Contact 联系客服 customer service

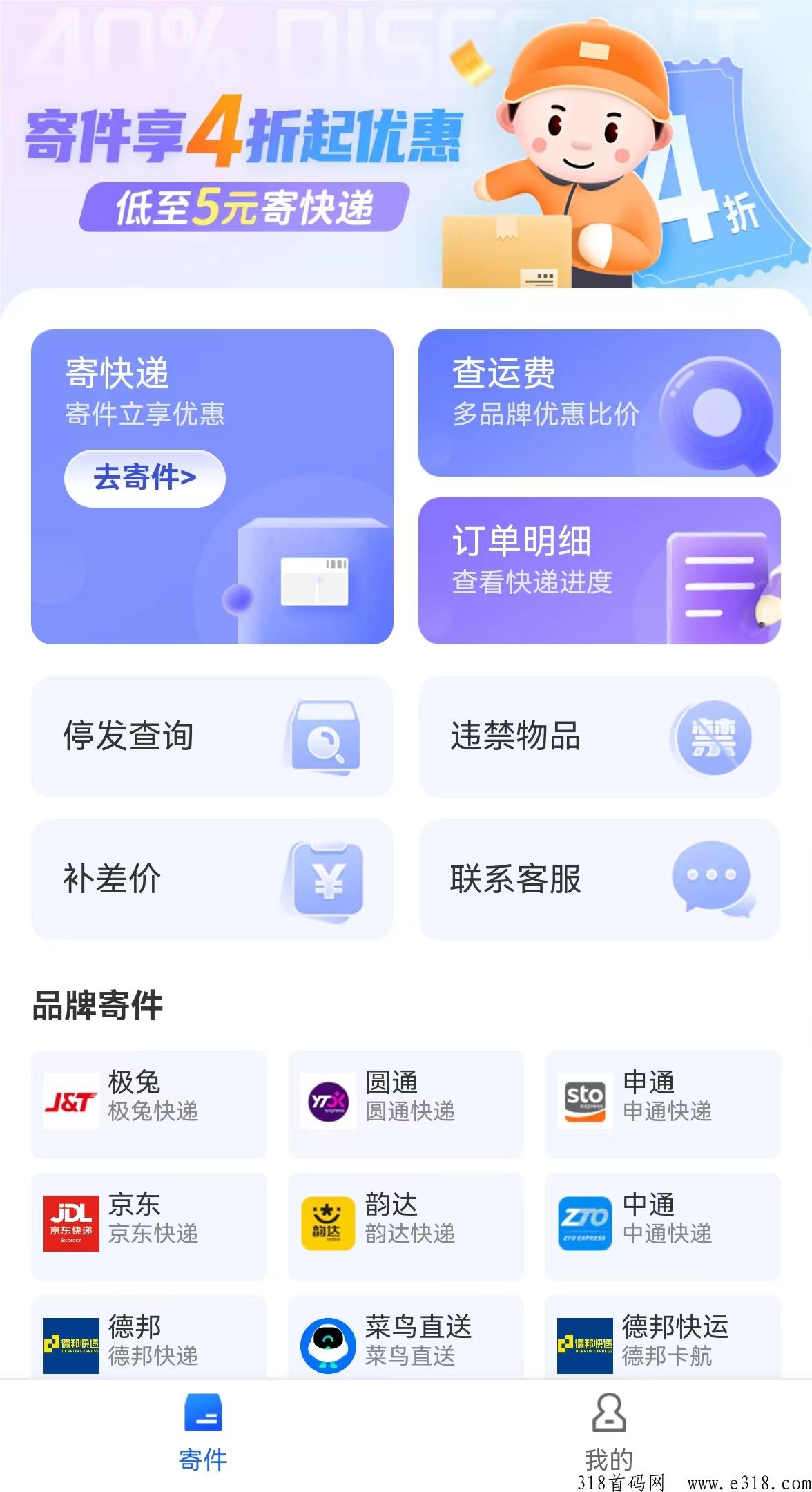[x=599, y=879]
